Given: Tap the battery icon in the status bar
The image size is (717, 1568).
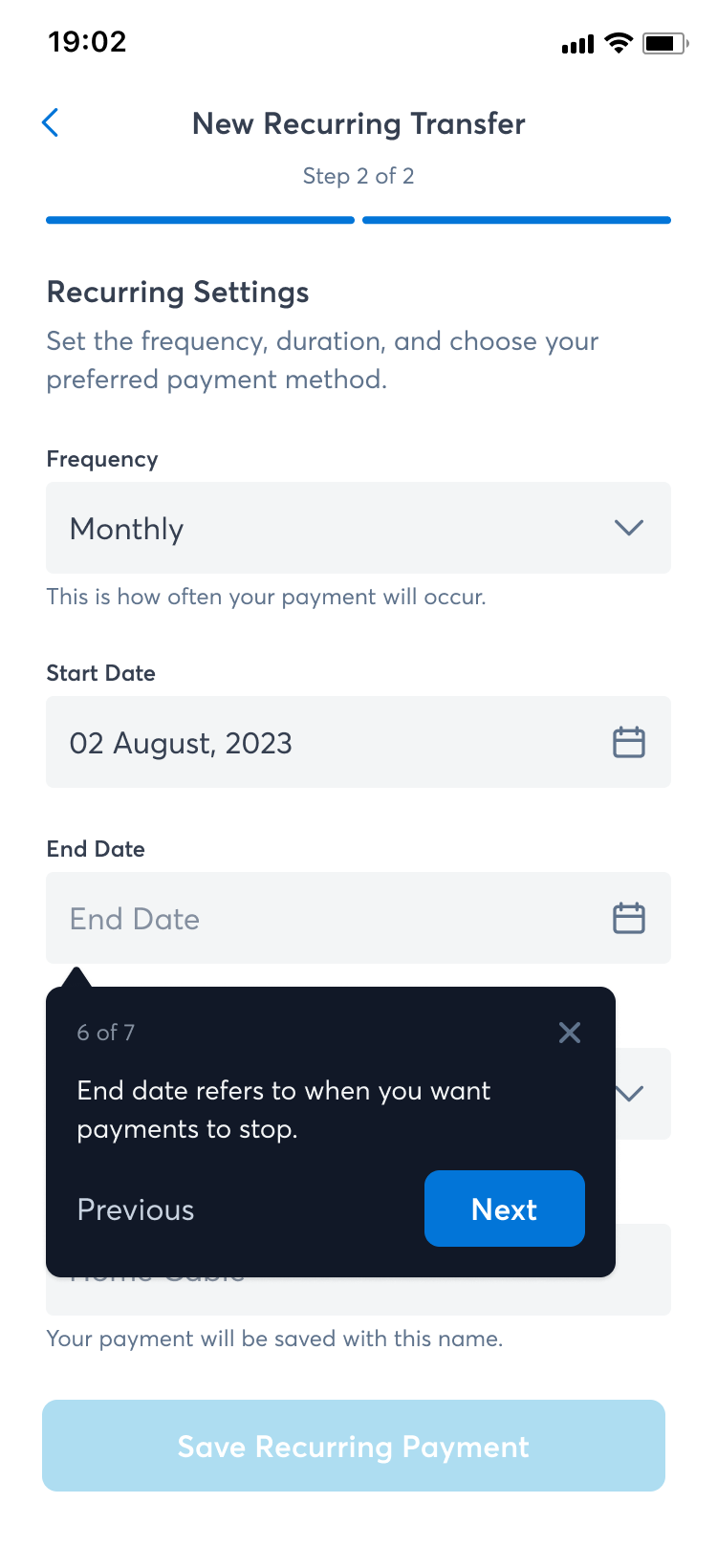Looking at the screenshot, I should click(663, 42).
